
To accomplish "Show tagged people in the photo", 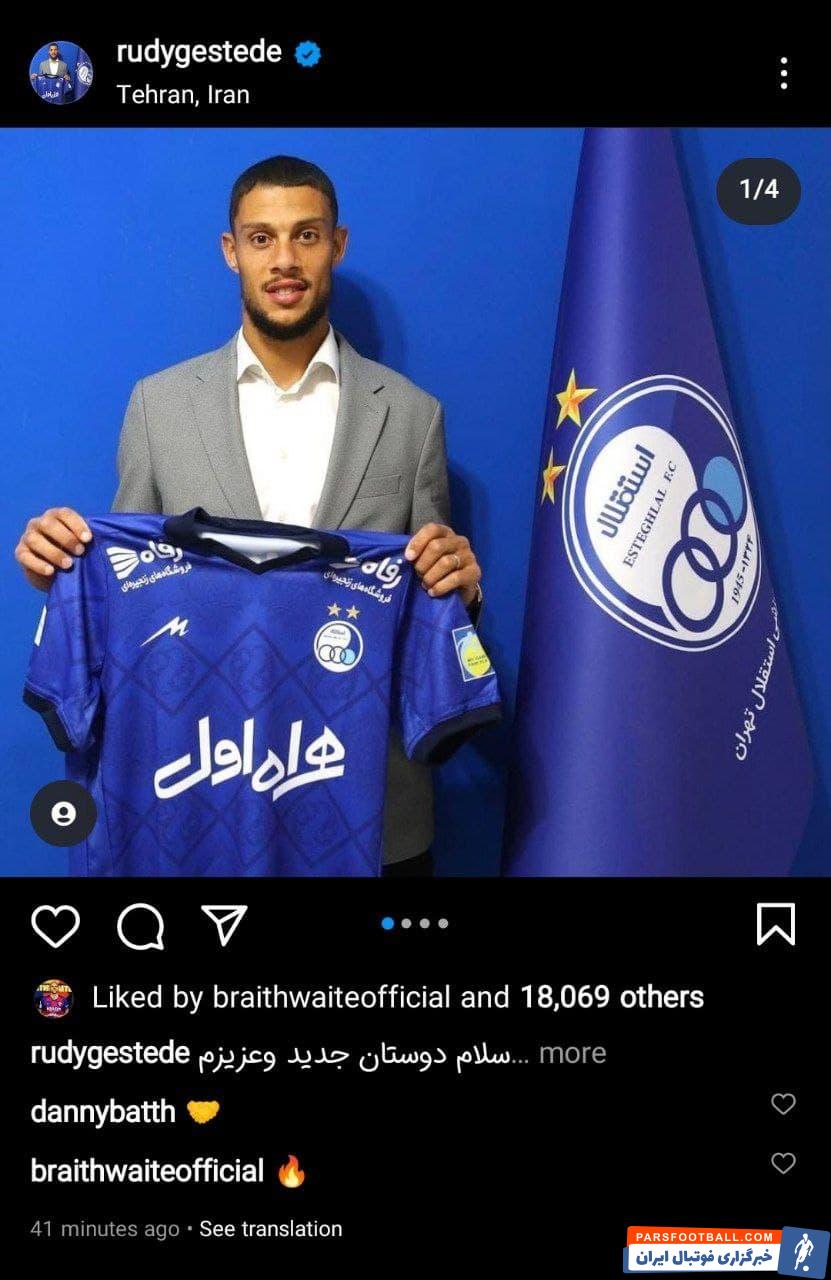I will click(63, 813).
